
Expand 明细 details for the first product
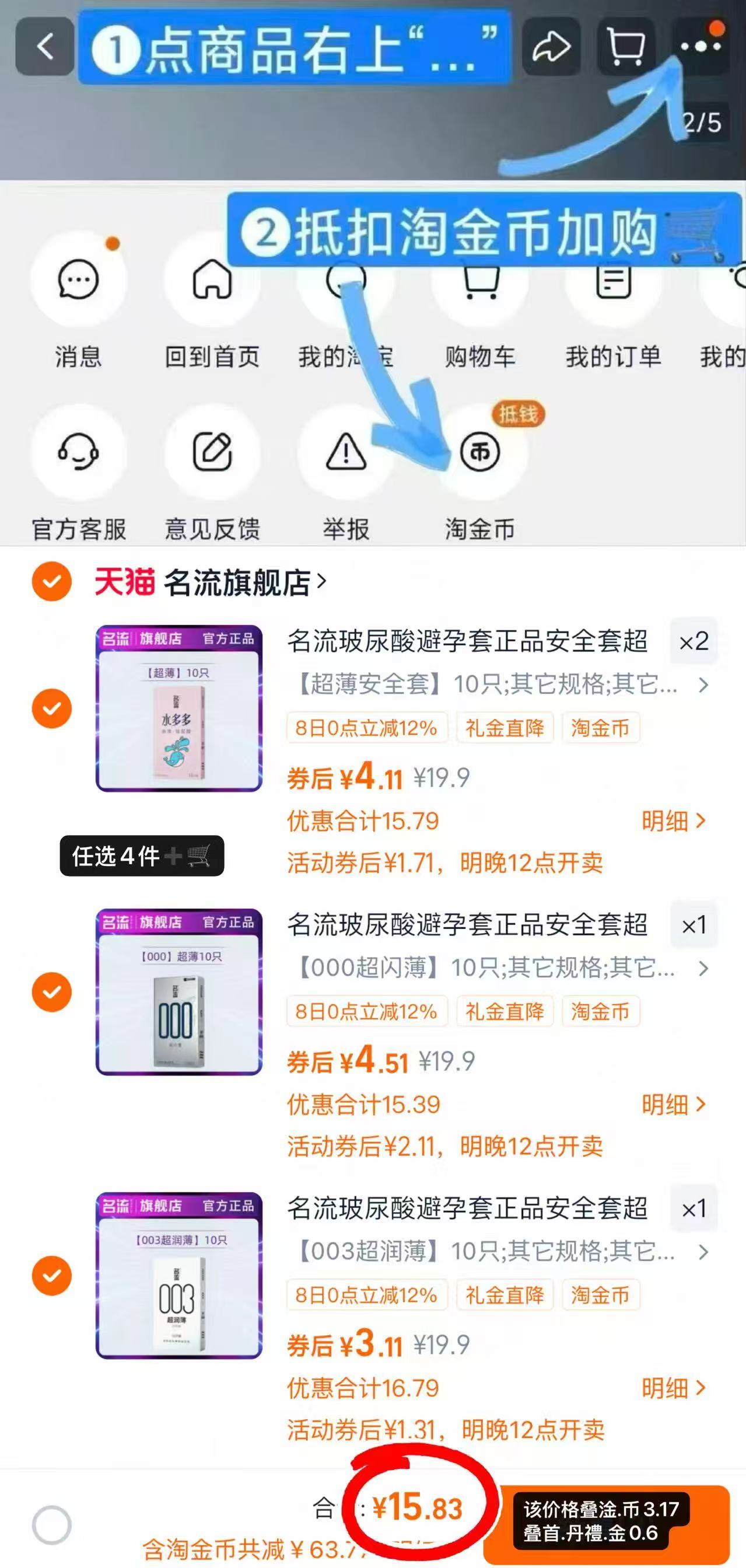[x=663, y=821]
